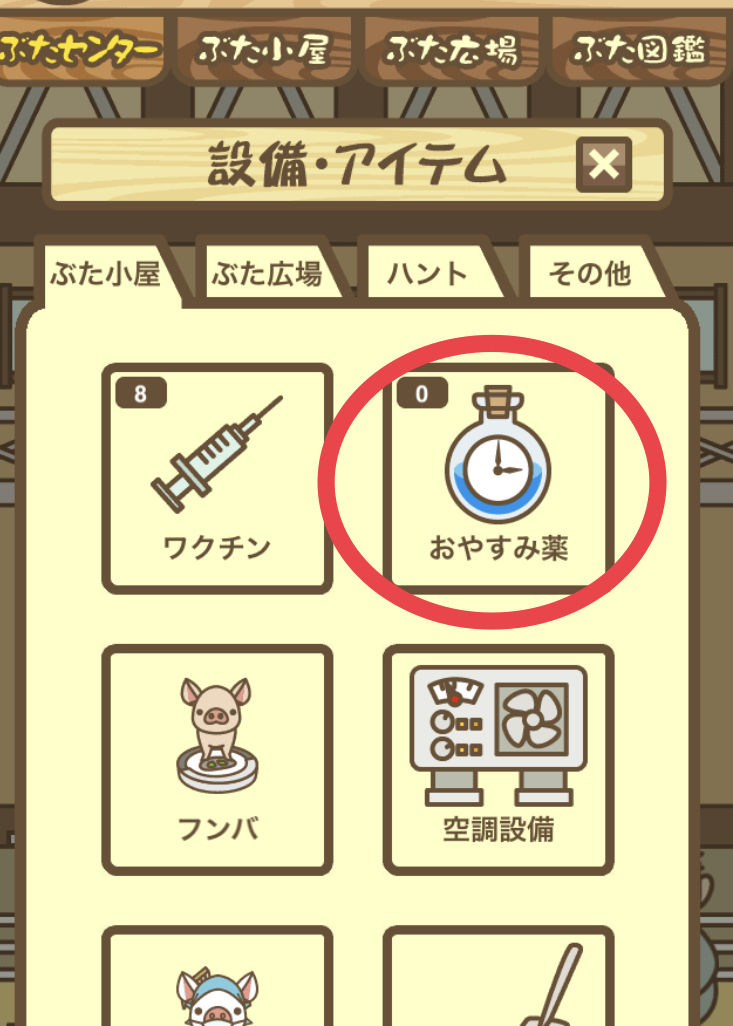View the 空調設備 equipment card
733x1026 pixels.
498,759
